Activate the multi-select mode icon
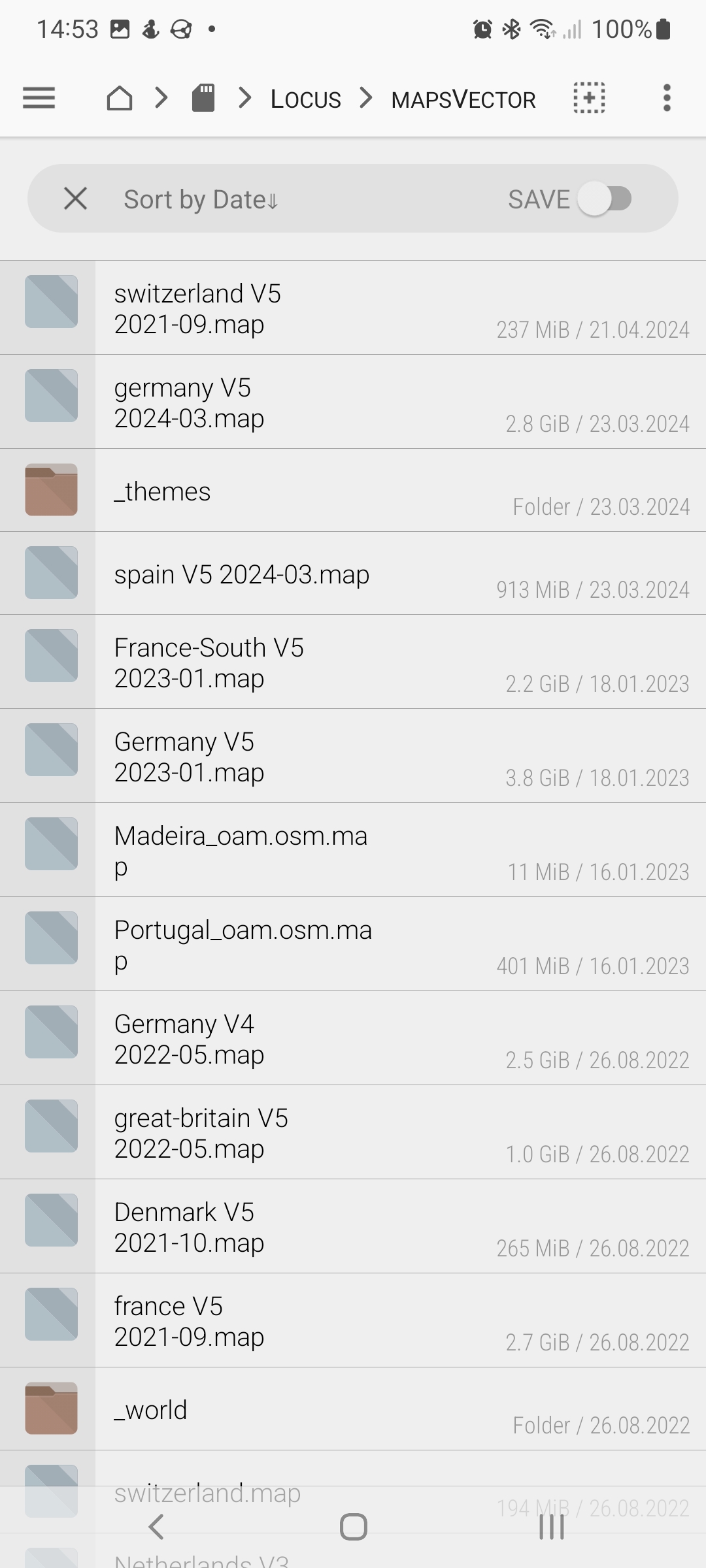 589,98
